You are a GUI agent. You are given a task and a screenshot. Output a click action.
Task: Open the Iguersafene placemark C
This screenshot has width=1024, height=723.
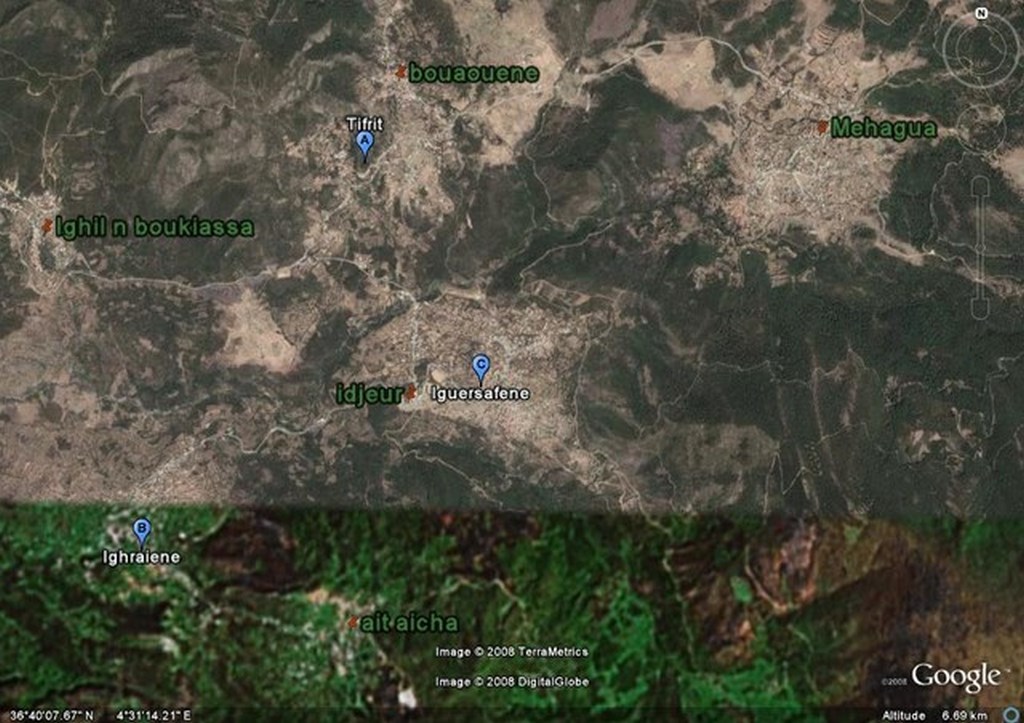[x=480, y=366]
